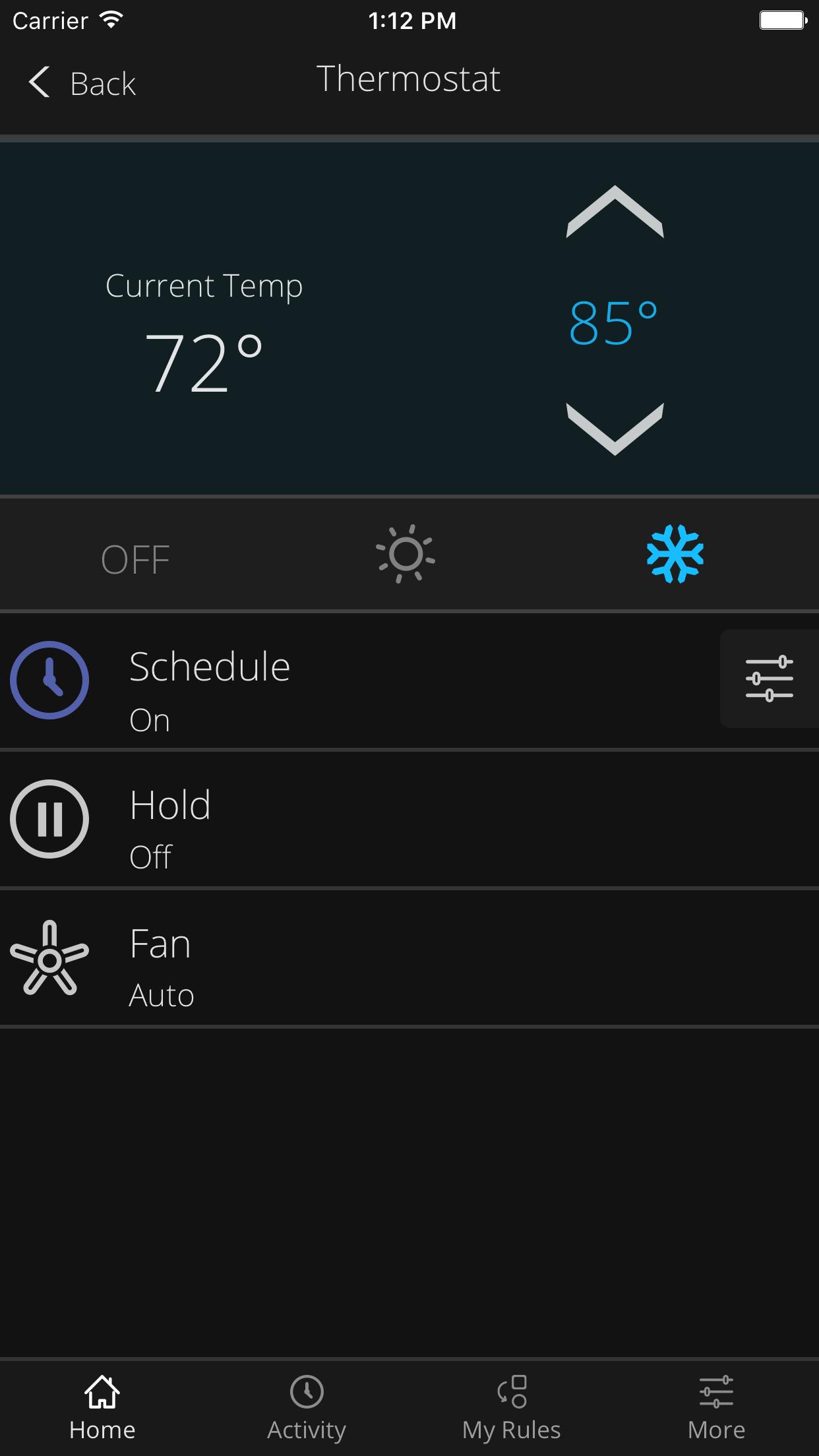Click the Hold pause icon
Screen dimensions: 819x1456
coord(49,819)
